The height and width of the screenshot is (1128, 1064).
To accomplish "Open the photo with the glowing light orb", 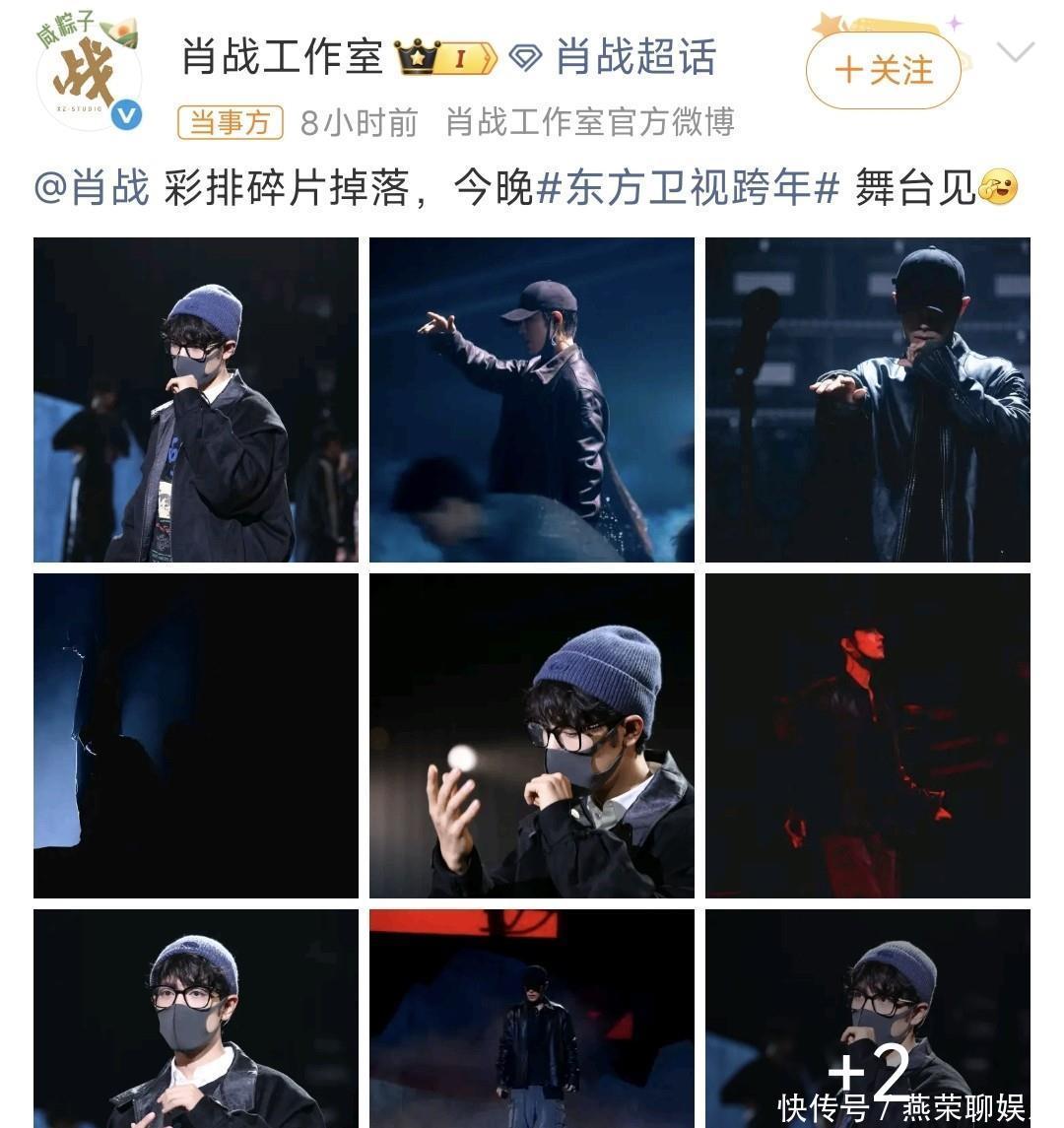I will point(532,735).
